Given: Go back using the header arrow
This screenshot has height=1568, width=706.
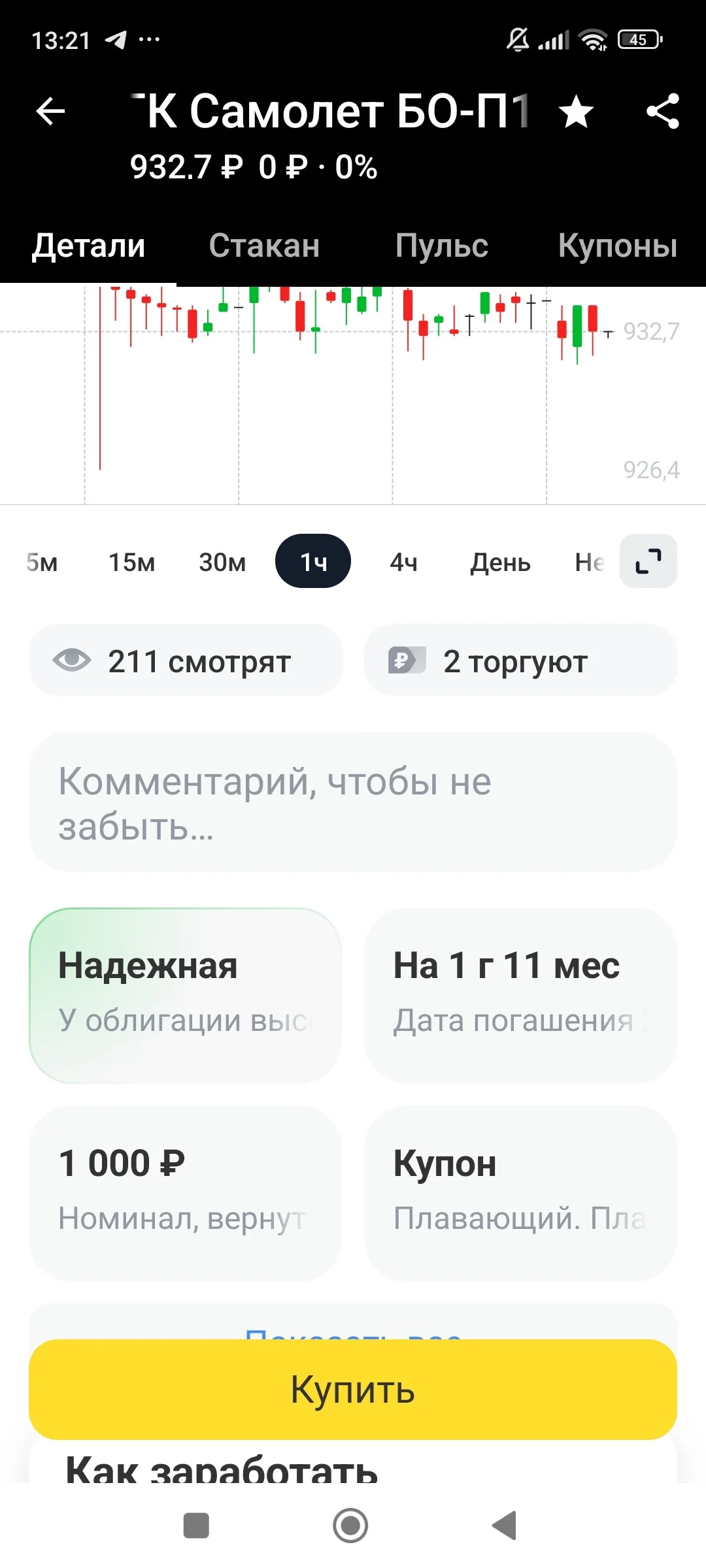Looking at the screenshot, I should coord(50,110).
